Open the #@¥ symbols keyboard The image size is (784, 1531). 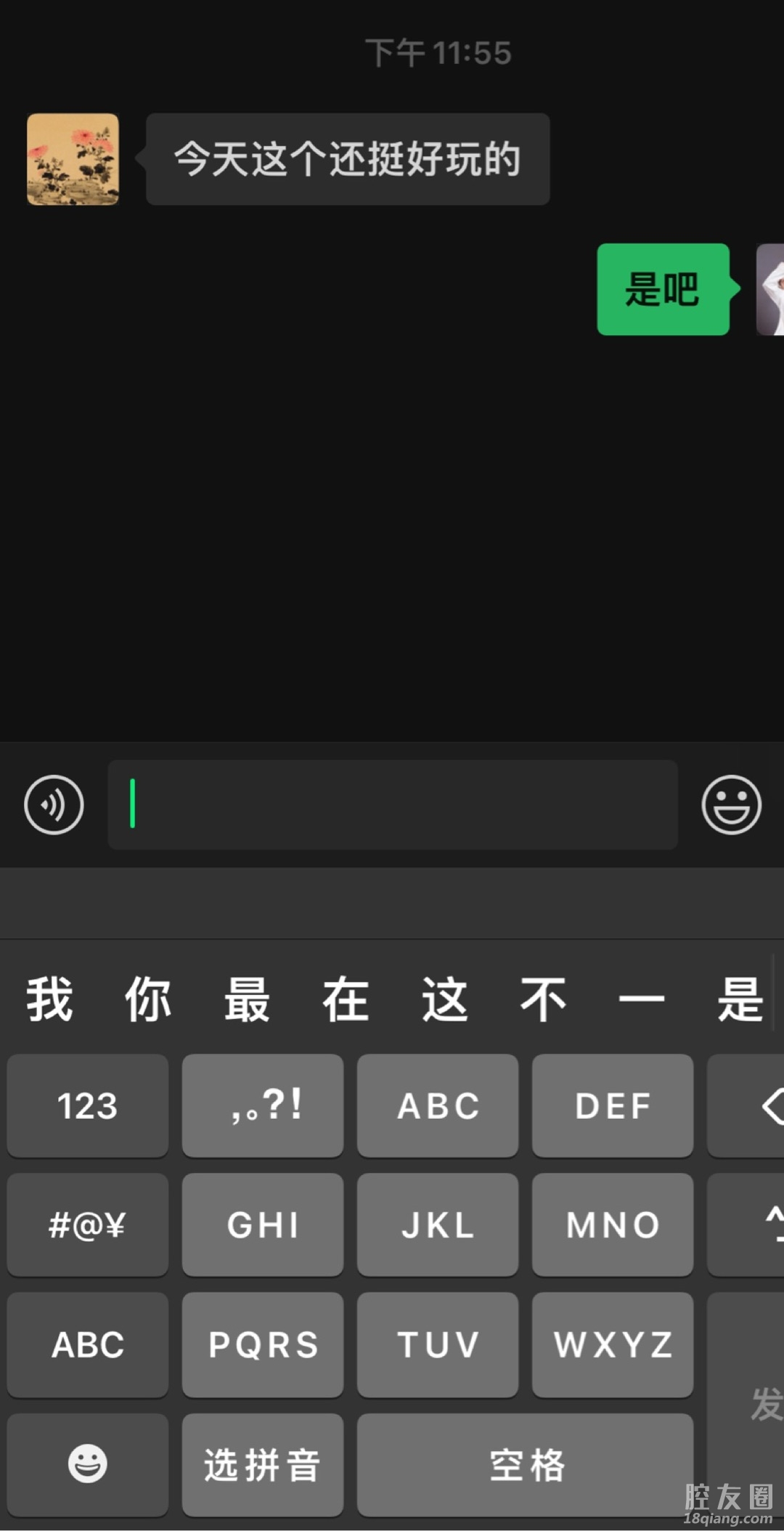[x=88, y=1225]
